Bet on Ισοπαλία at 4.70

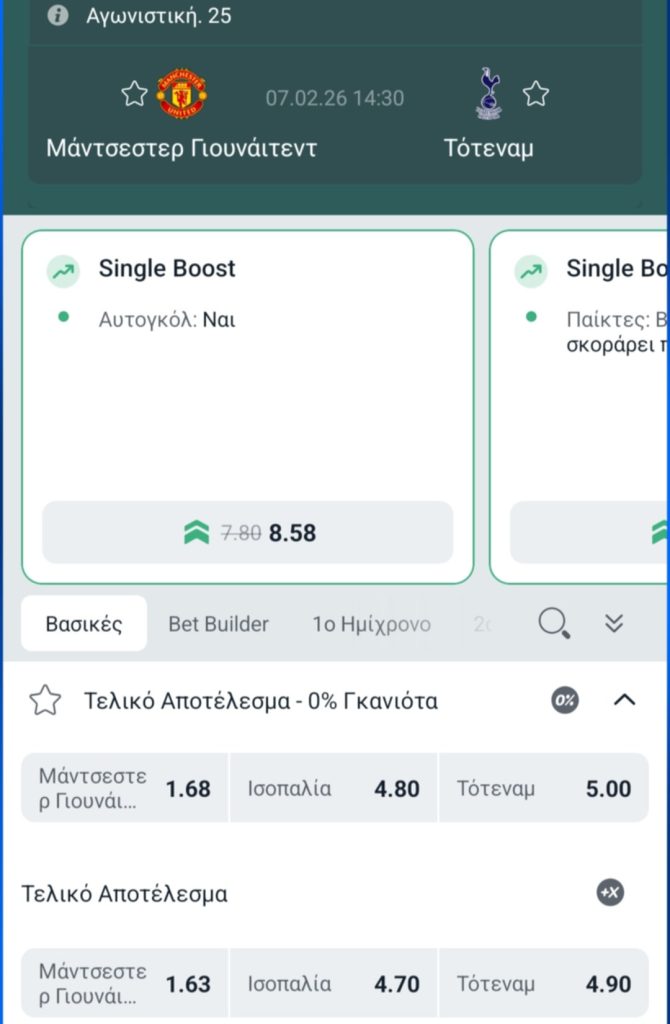click(x=333, y=984)
